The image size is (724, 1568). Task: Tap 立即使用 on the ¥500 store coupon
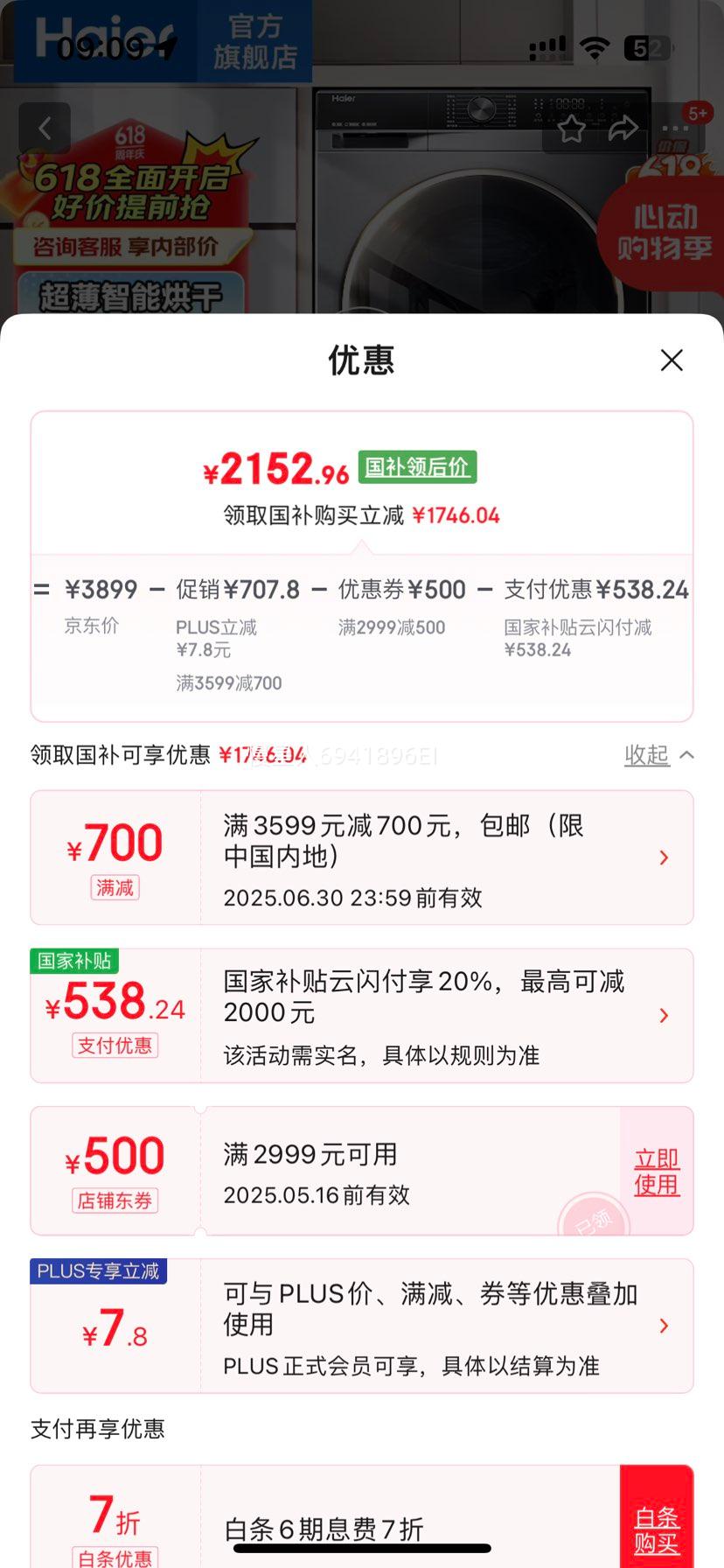click(657, 1172)
